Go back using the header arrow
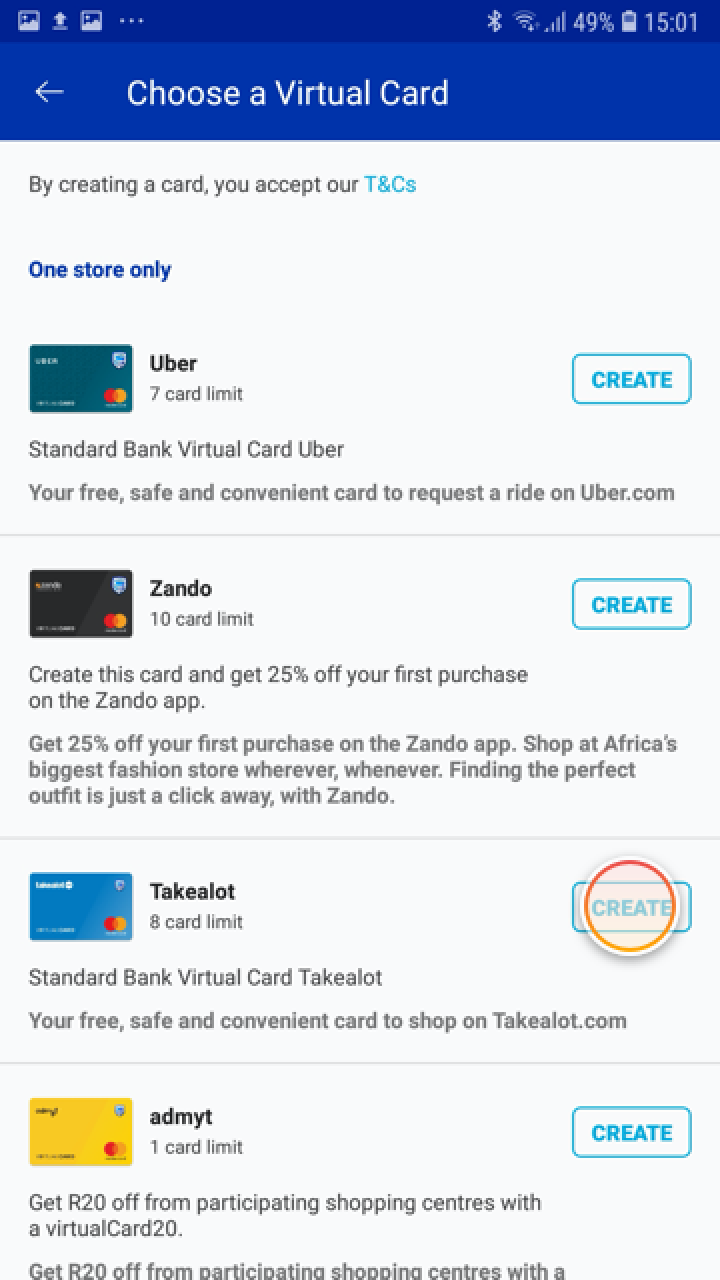This screenshot has width=720, height=1280. (49, 92)
